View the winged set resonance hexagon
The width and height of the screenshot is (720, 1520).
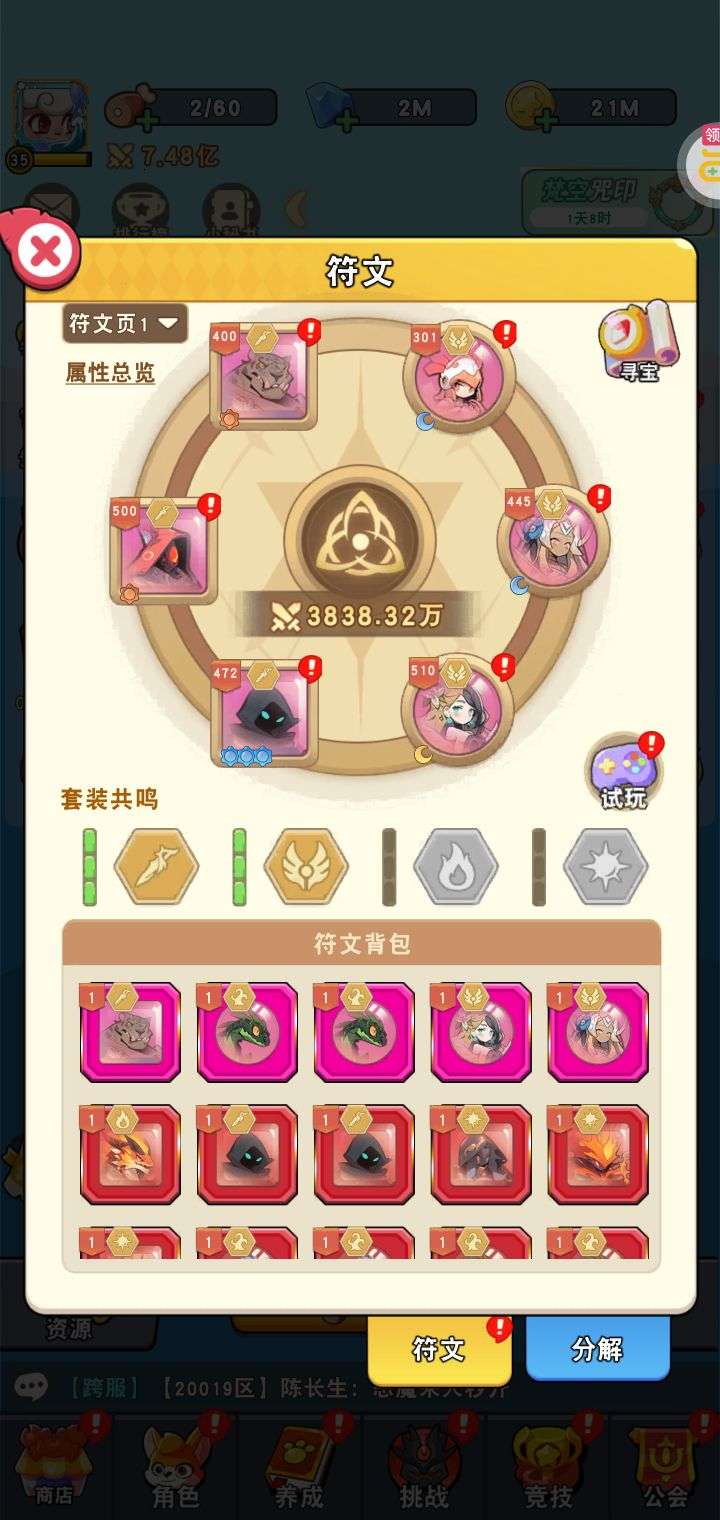pos(306,867)
